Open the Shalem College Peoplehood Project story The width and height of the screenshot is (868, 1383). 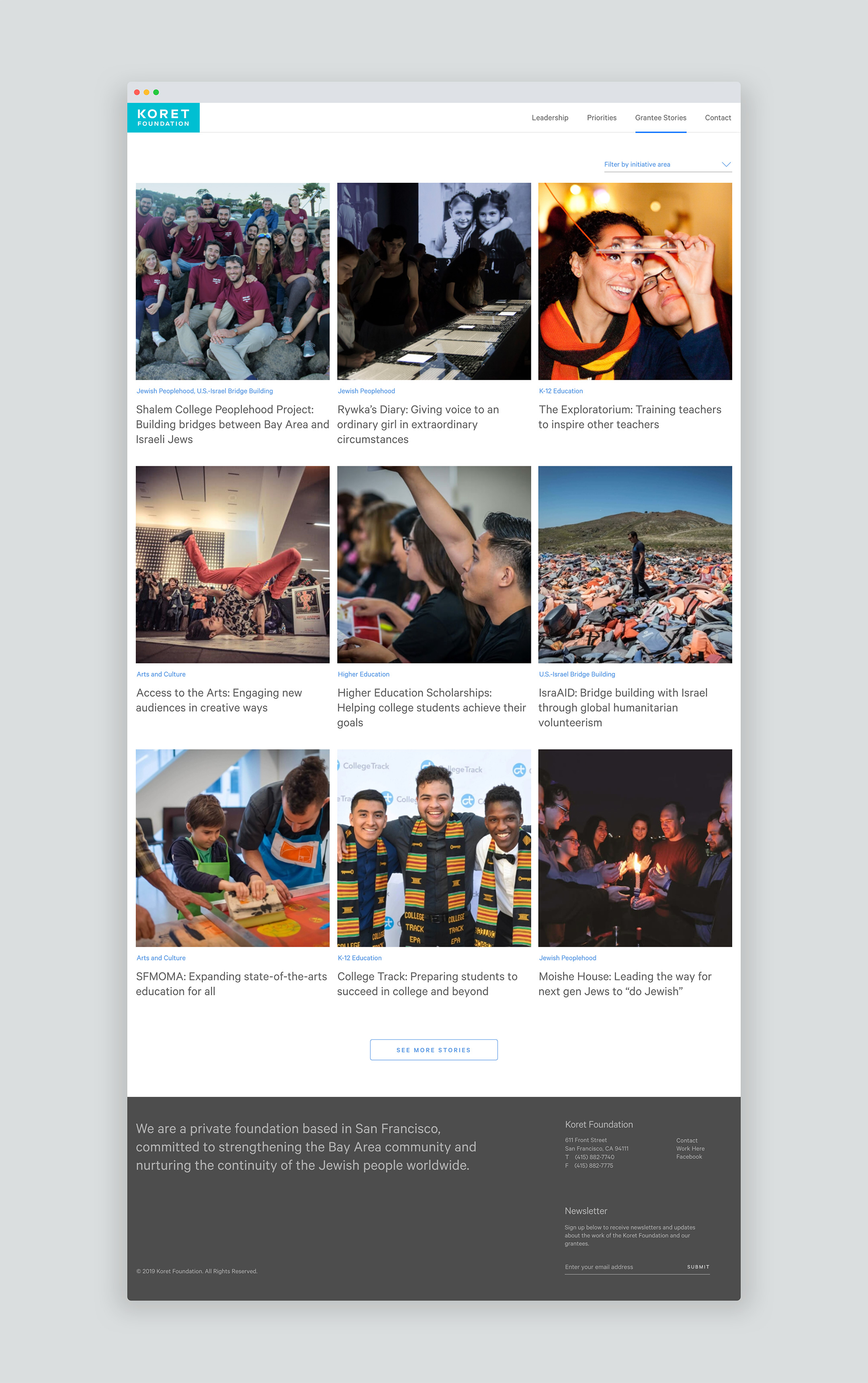tap(232, 424)
